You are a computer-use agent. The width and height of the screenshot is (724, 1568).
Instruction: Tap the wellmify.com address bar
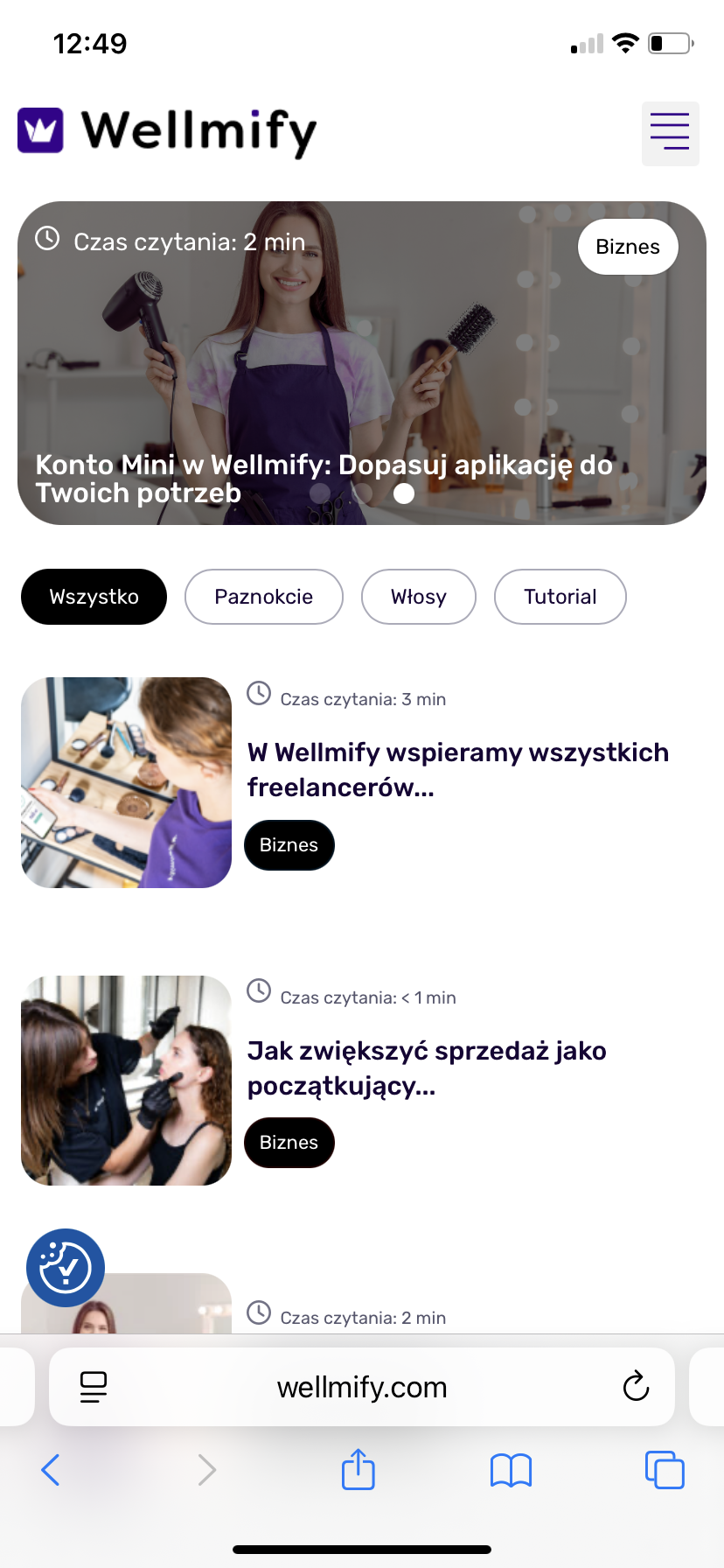click(x=362, y=1387)
